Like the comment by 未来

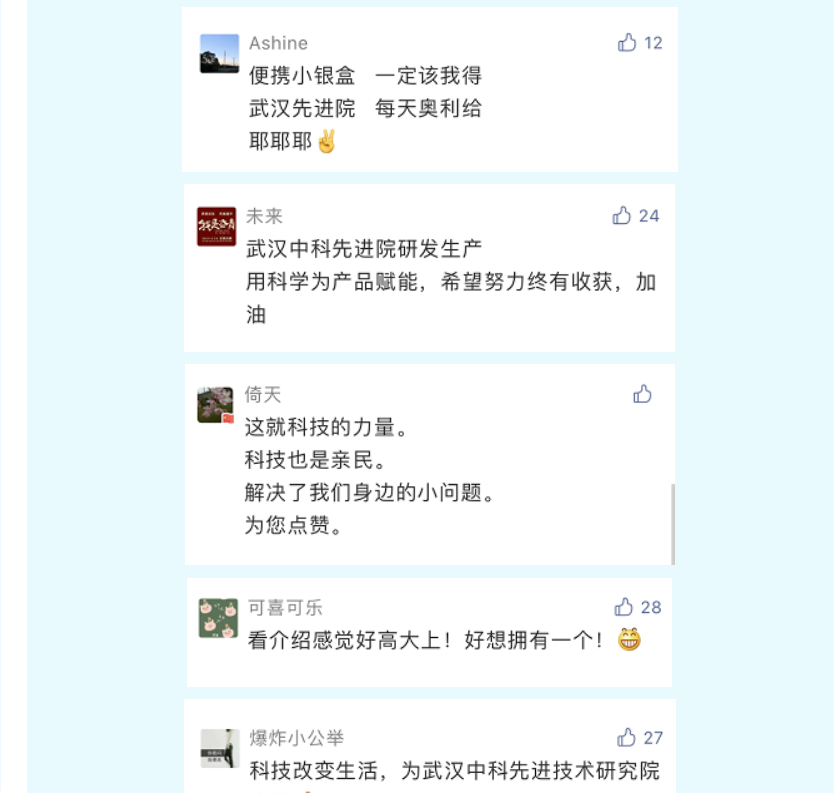(622, 216)
